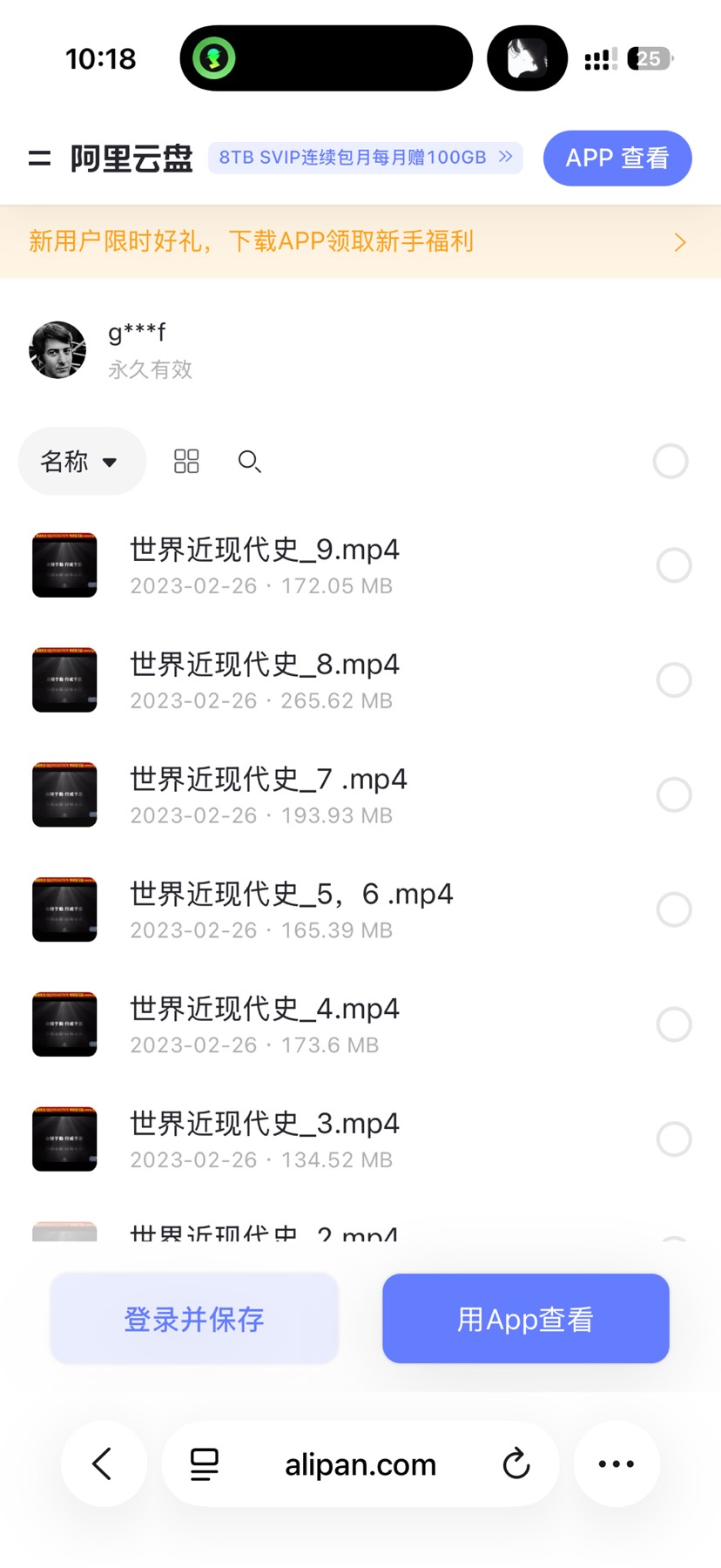Tap the 8TB SVIP promotion chip

[x=366, y=158]
